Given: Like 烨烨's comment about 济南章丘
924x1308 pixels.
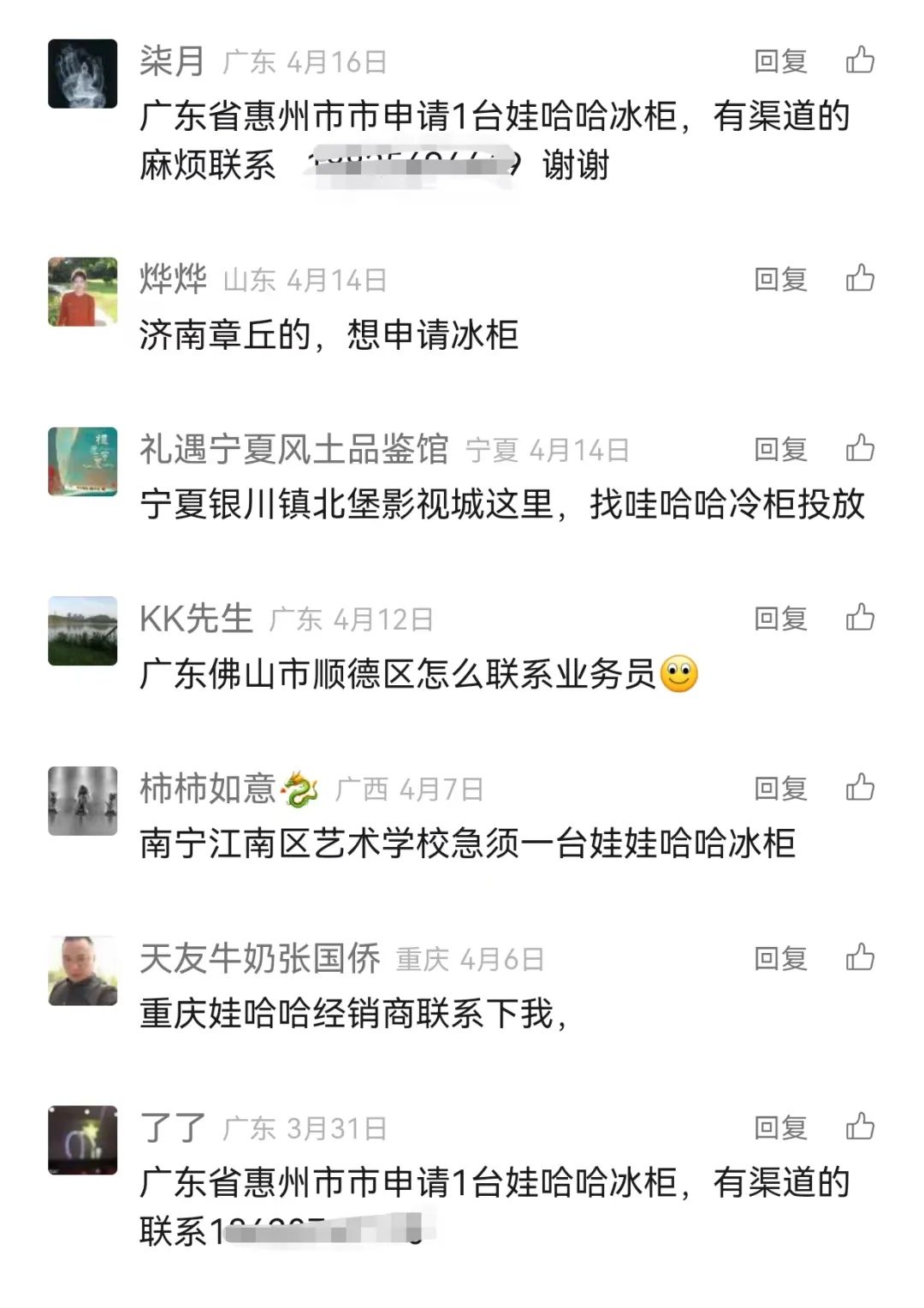Looking at the screenshot, I should (860, 279).
